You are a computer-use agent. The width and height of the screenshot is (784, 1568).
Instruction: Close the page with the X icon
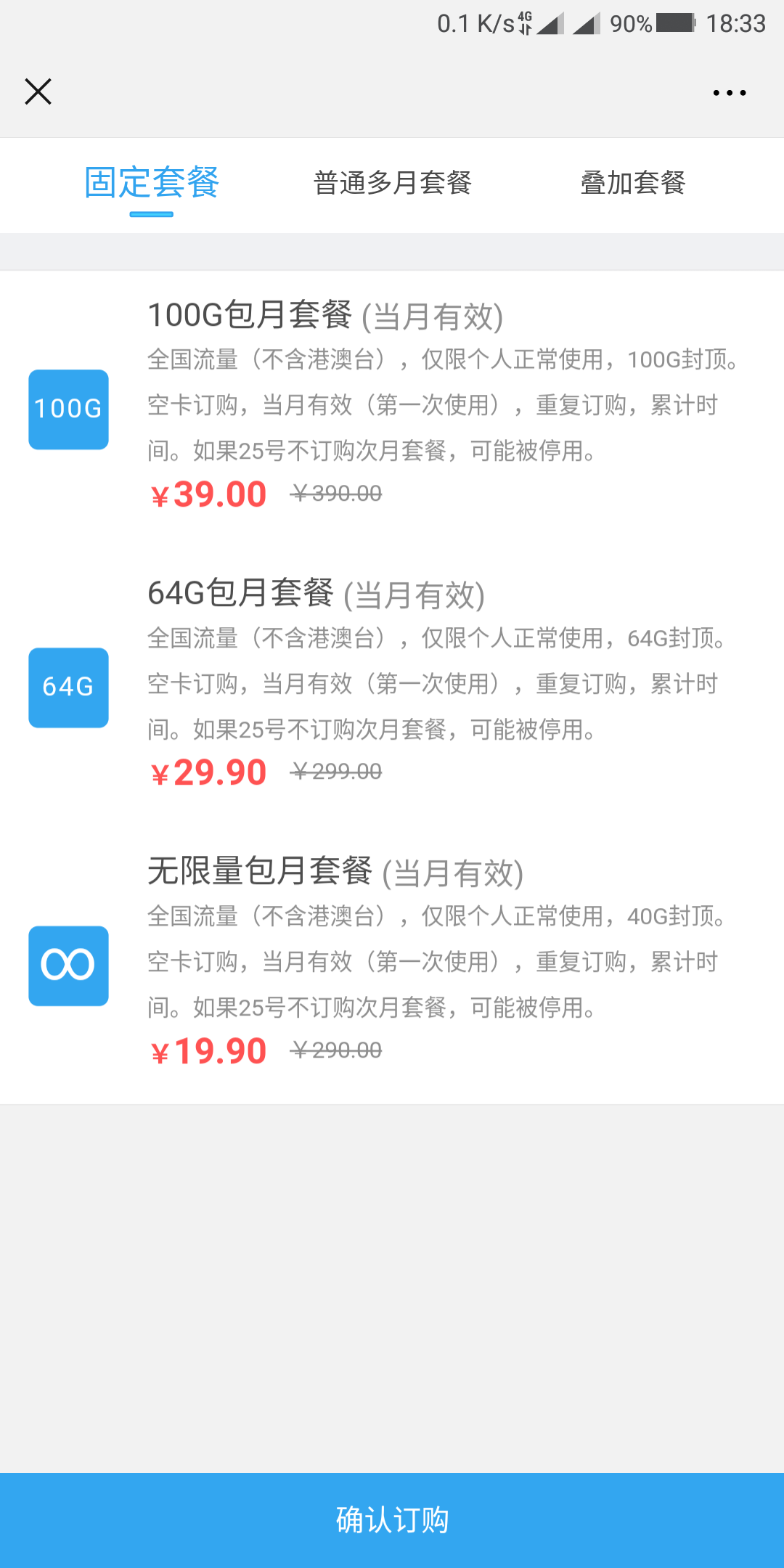pyautogui.click(x=38, y=92)
